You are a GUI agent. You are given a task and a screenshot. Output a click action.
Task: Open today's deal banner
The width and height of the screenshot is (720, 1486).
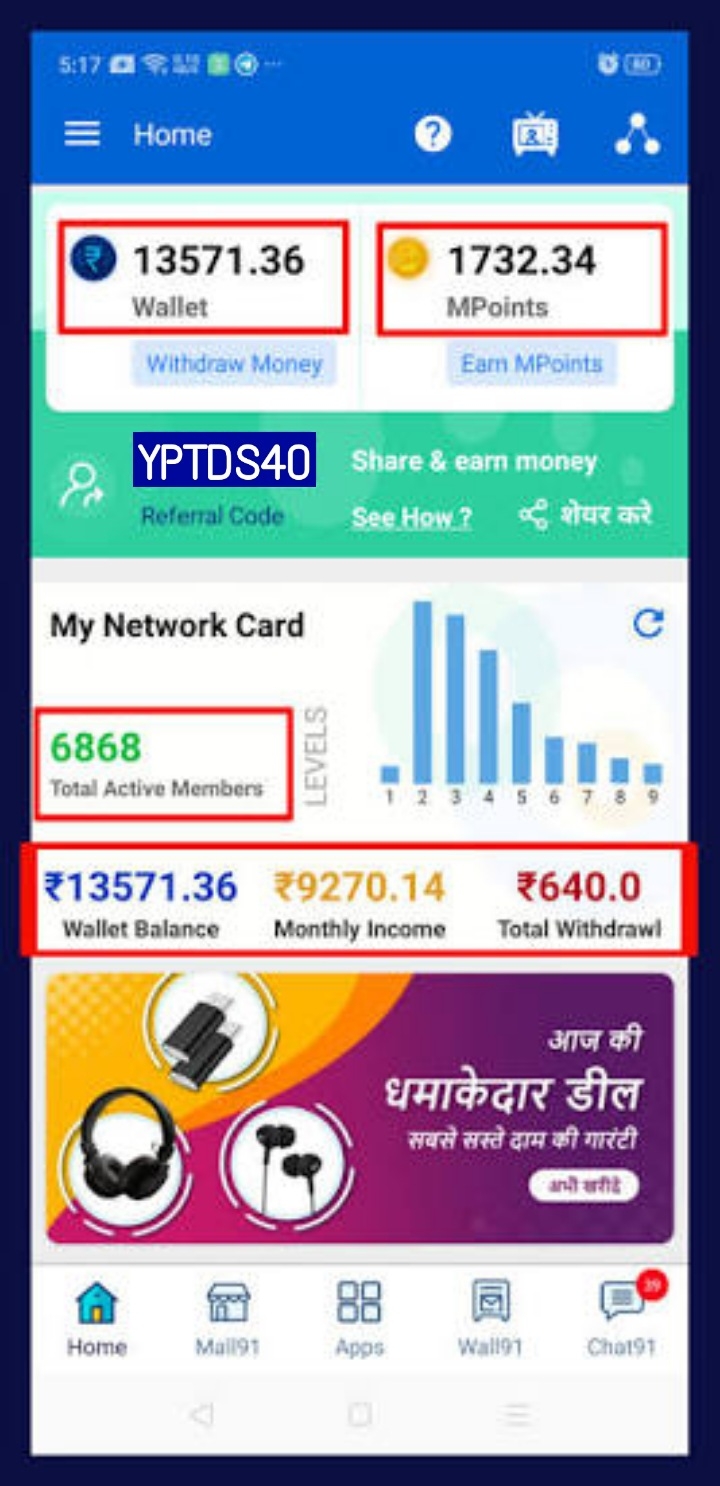click(360, 1108)
